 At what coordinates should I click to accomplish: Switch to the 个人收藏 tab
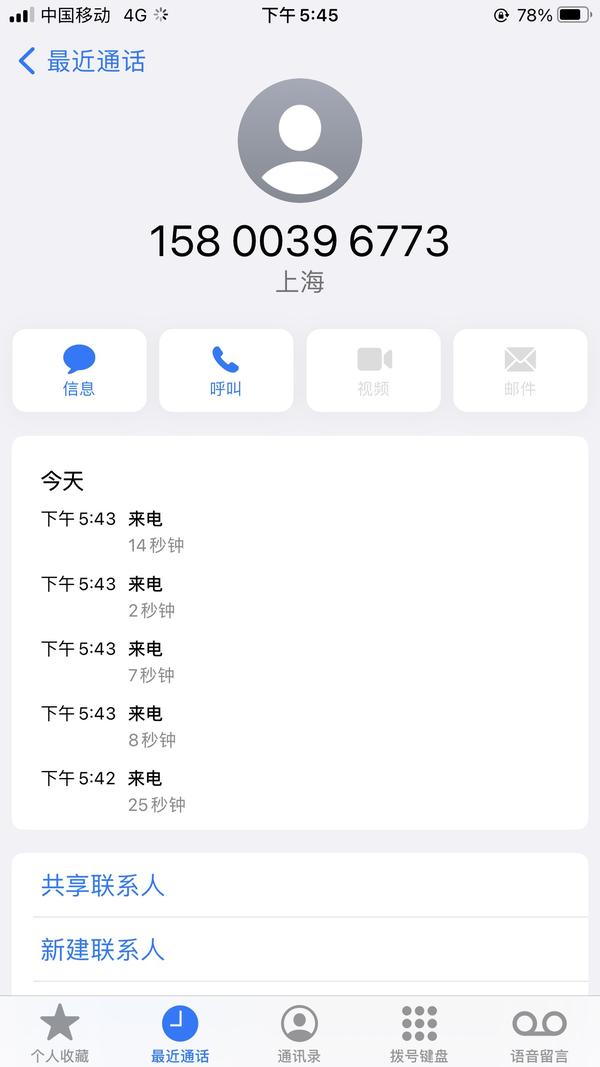point(60,1033)
